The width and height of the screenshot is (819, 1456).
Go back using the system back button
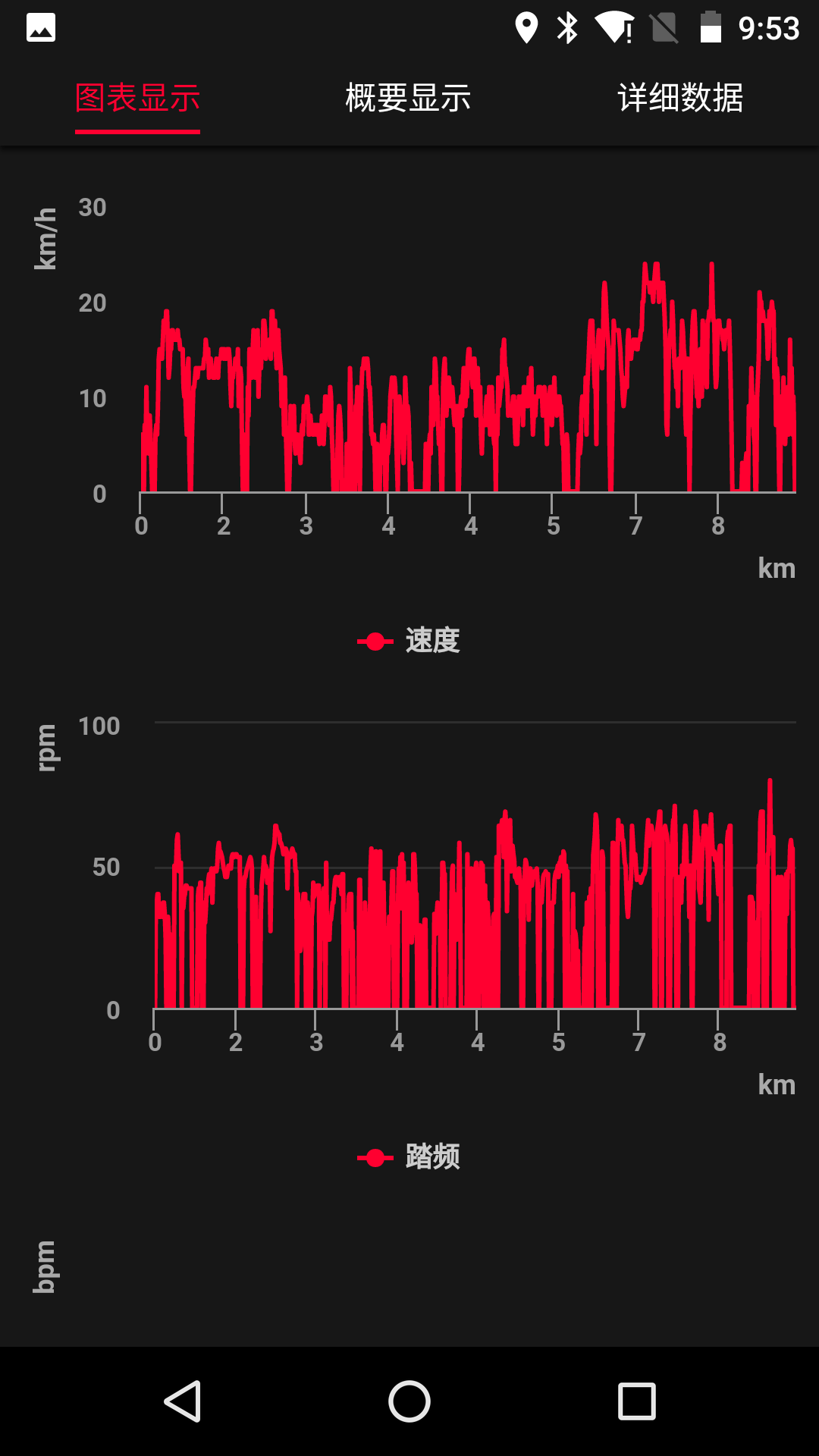183,1401
